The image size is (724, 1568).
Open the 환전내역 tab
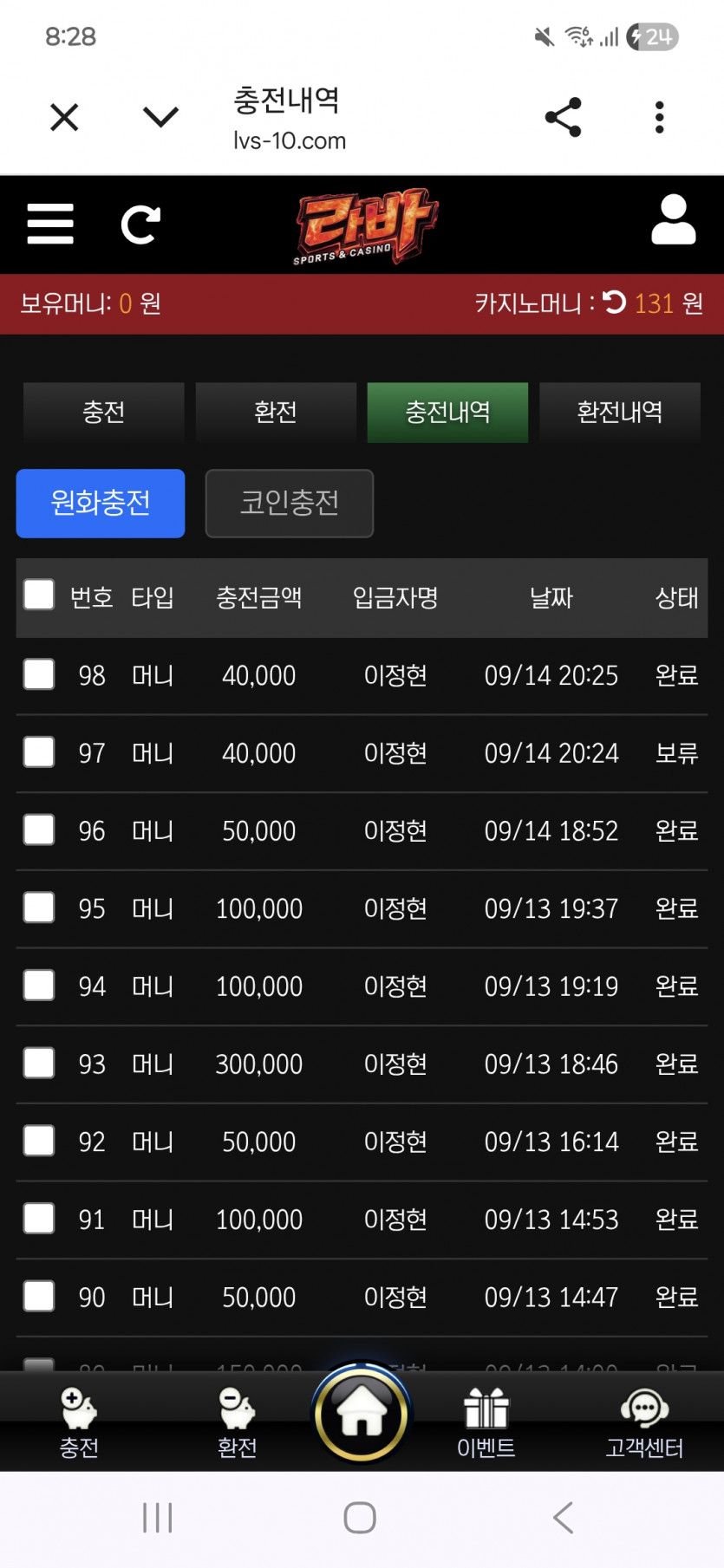(x=620, y=413)
